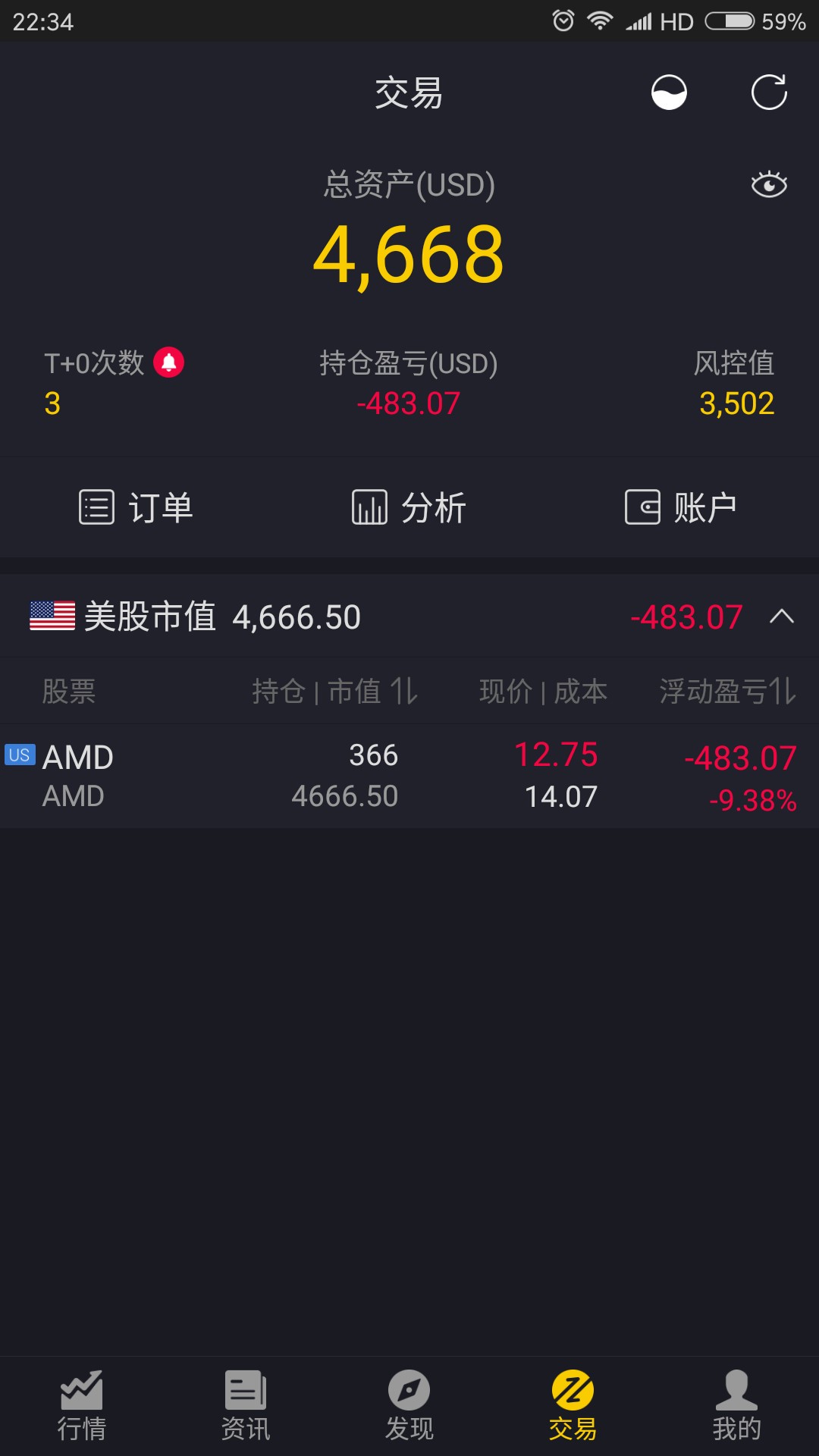
Task: Switch to 资讯 tab
Action: pos(246,1407)
